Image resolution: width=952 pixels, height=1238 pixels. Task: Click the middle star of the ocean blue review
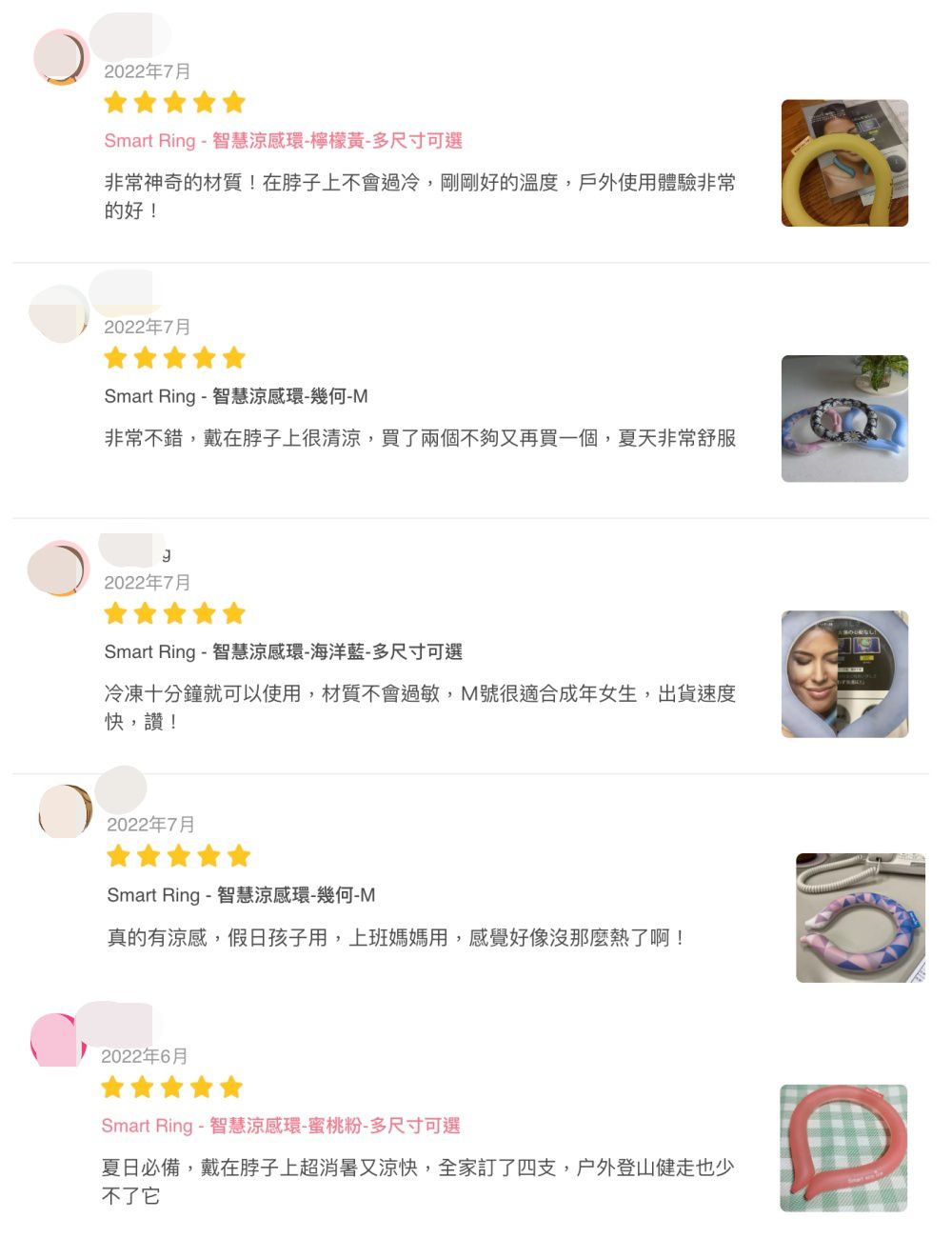point(173,613)
